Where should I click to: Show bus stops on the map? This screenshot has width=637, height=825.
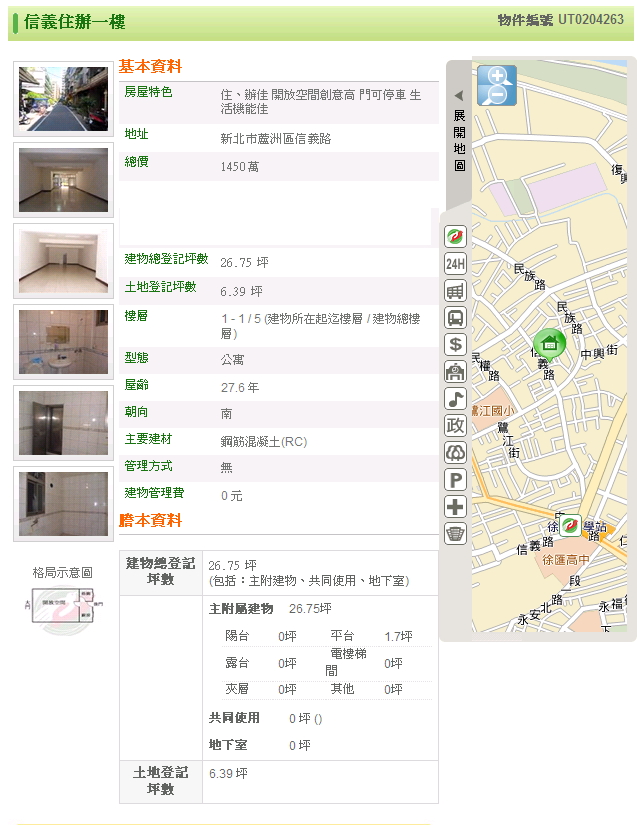tap(455, 318)
